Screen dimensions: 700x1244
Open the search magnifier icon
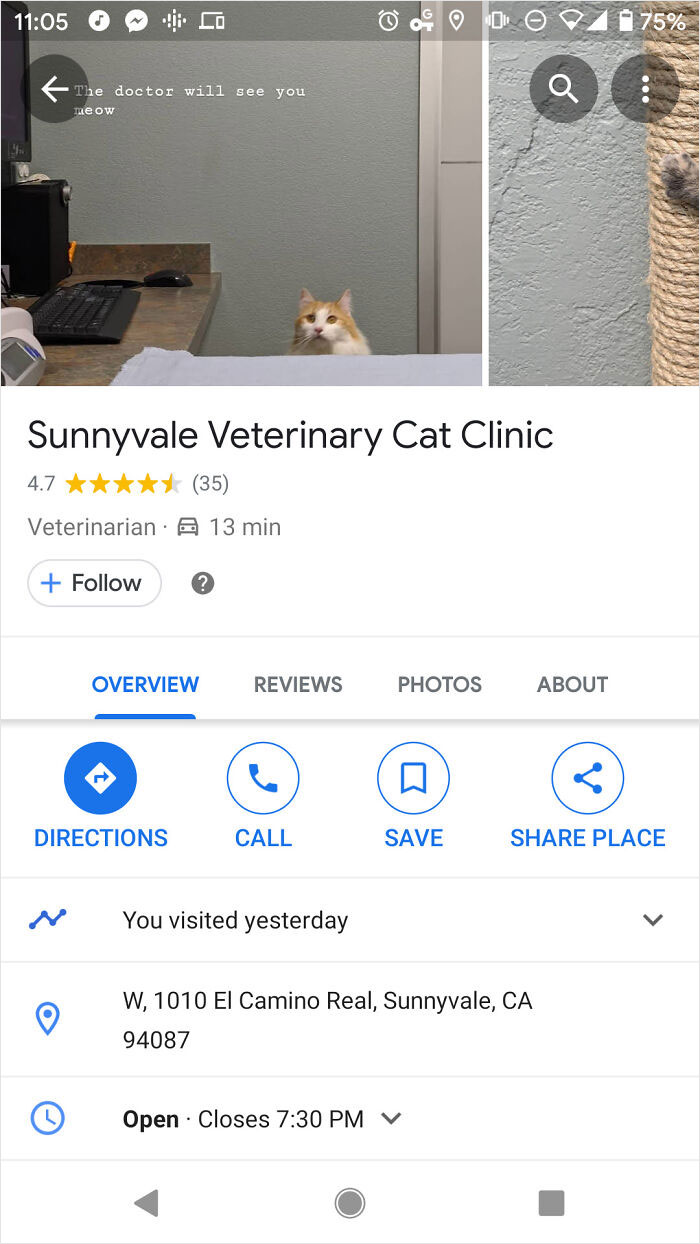(564, 90)
